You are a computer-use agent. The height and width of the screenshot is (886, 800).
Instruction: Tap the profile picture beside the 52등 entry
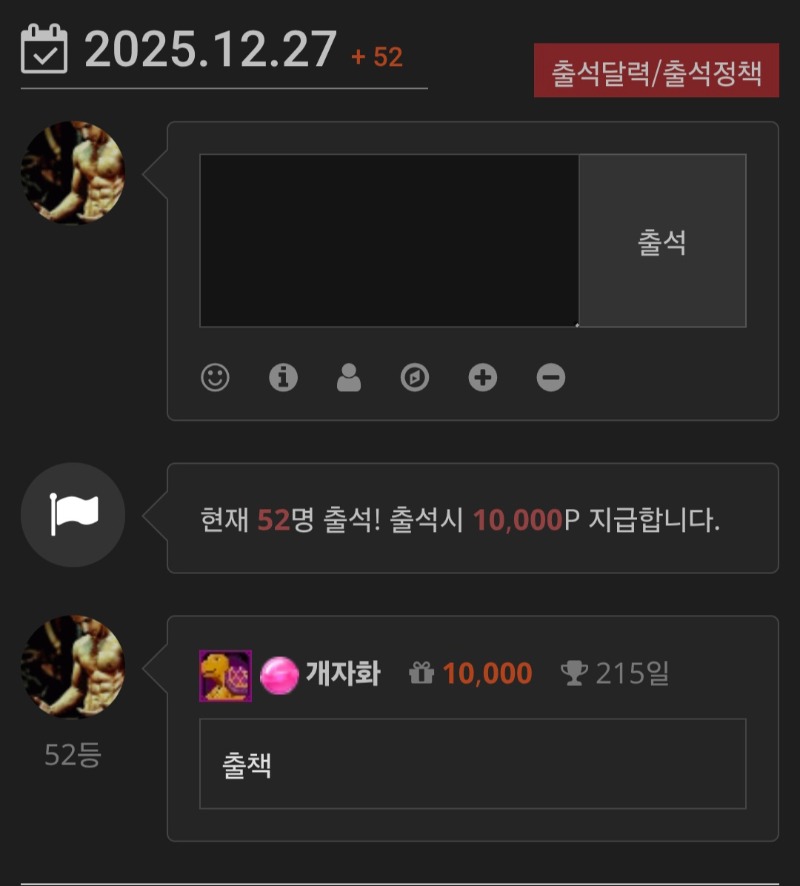click(x=73, y=667)
